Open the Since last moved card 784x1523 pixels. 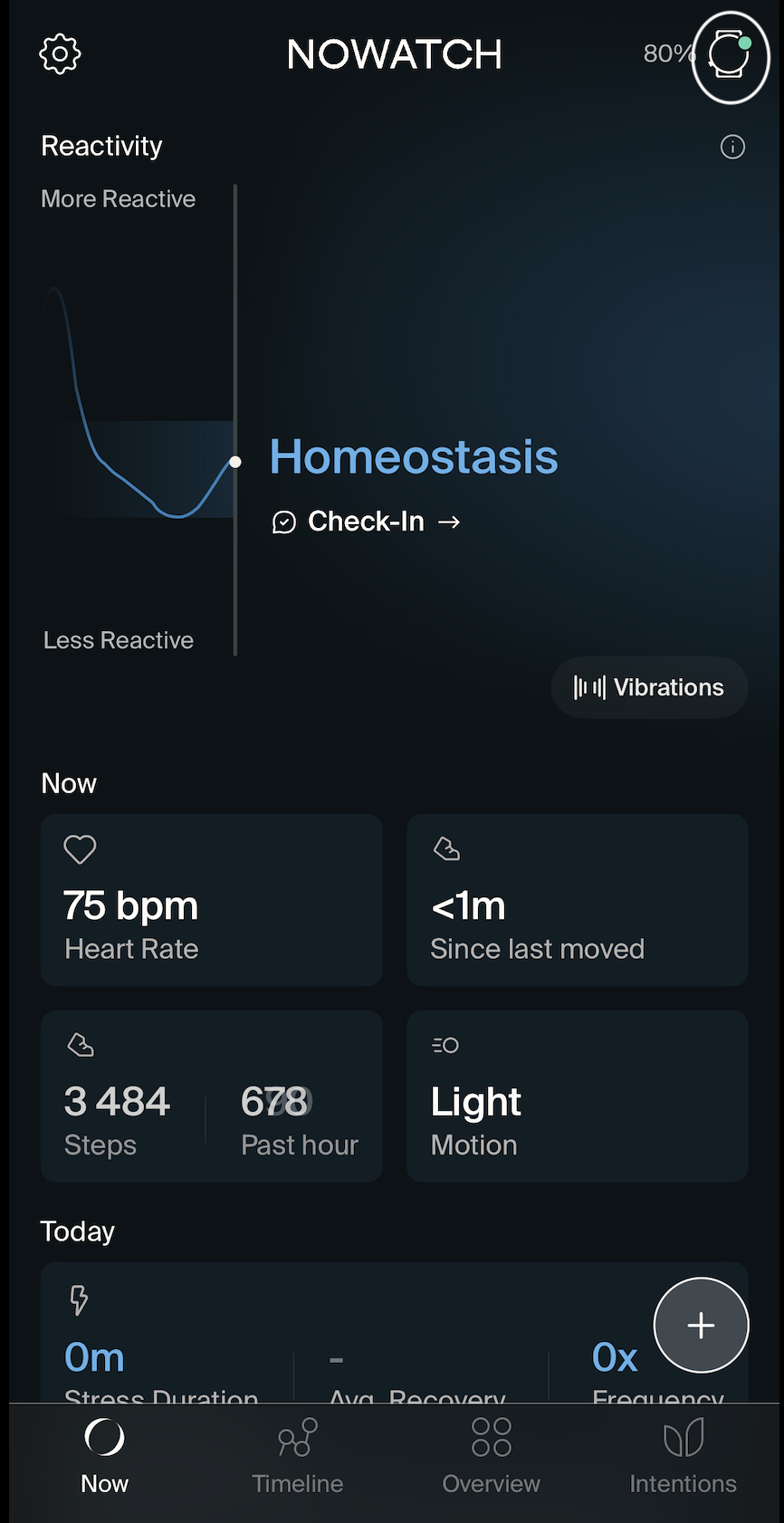(x=578, y=899)
